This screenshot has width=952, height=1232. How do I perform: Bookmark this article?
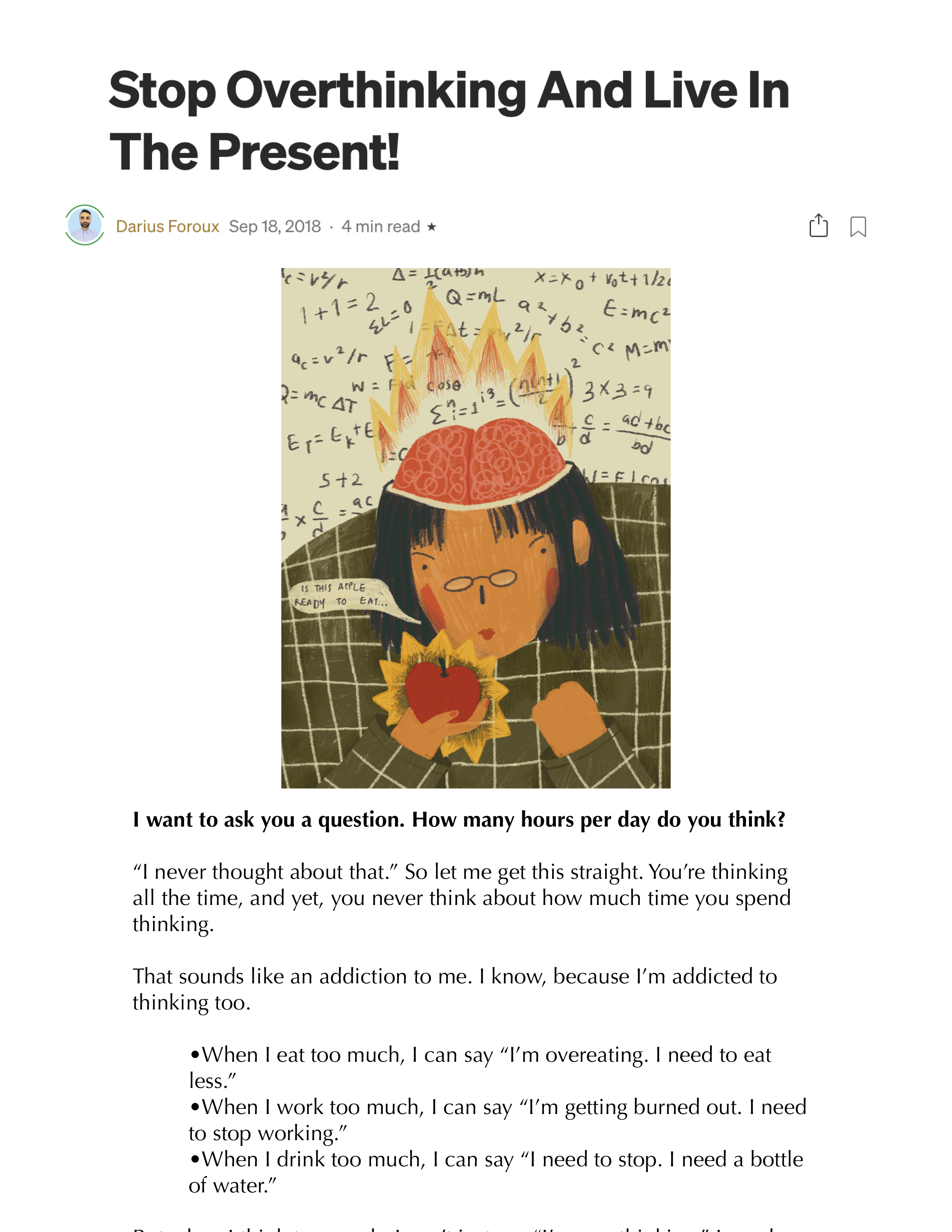[858, 227]
